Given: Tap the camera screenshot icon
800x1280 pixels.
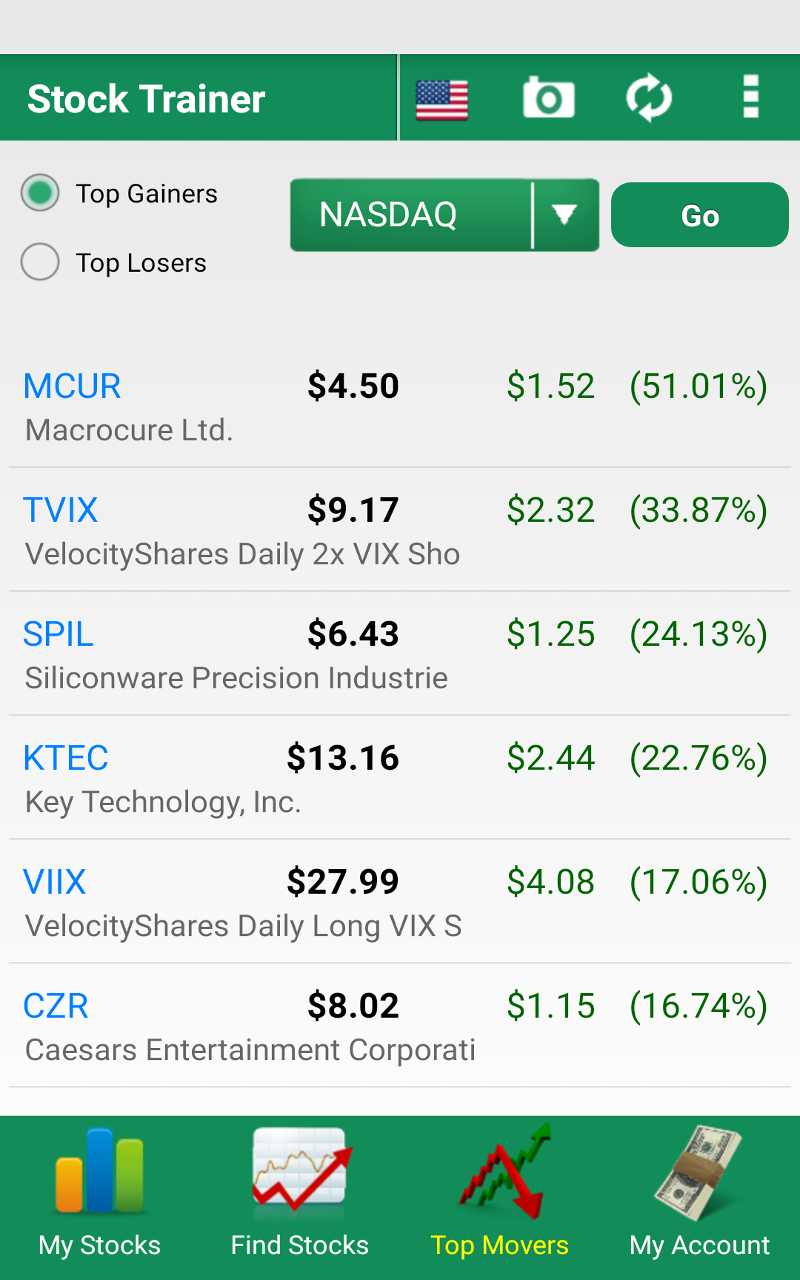Looking at the screenshot, I should click(x=548, y=97).
